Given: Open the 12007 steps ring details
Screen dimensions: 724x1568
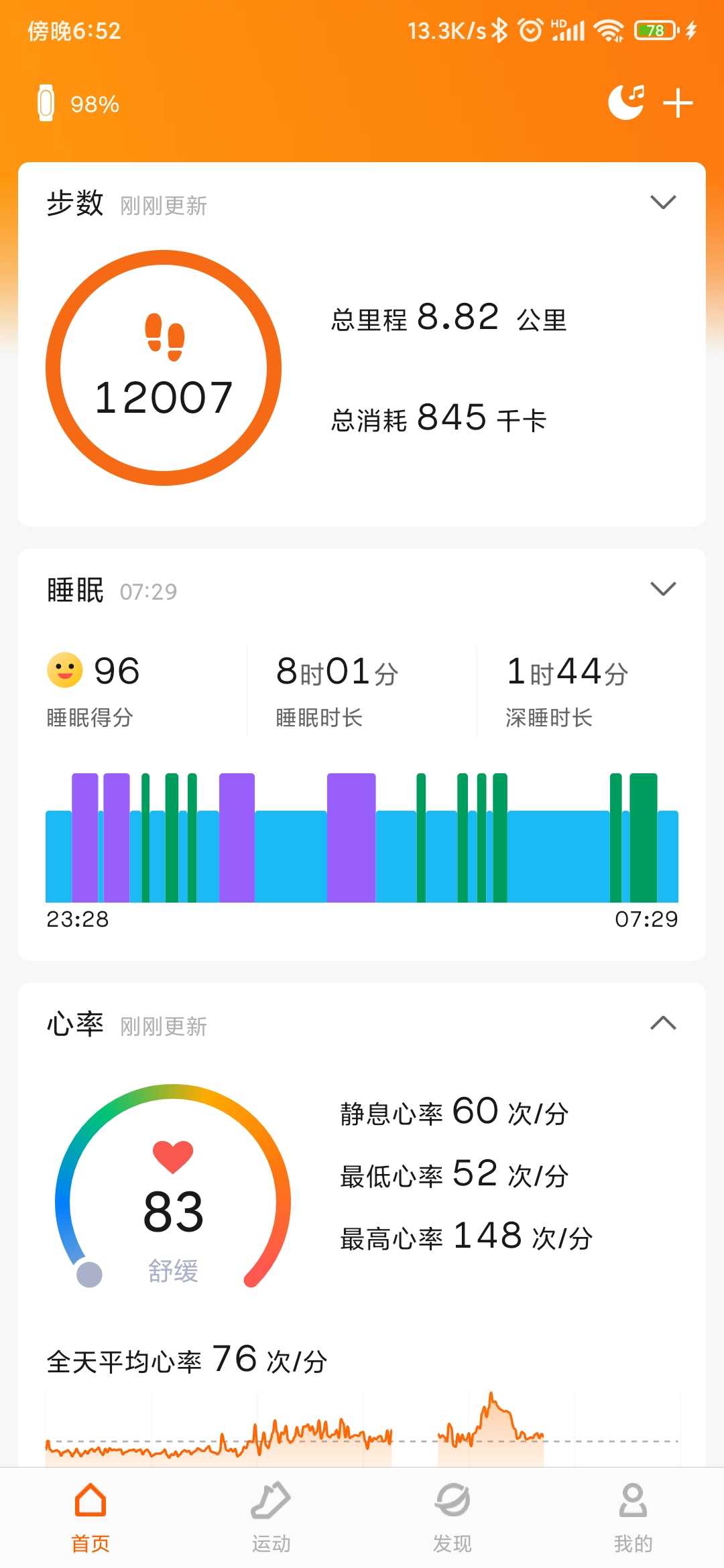Looking at the screenshot, I should point(164,368).
